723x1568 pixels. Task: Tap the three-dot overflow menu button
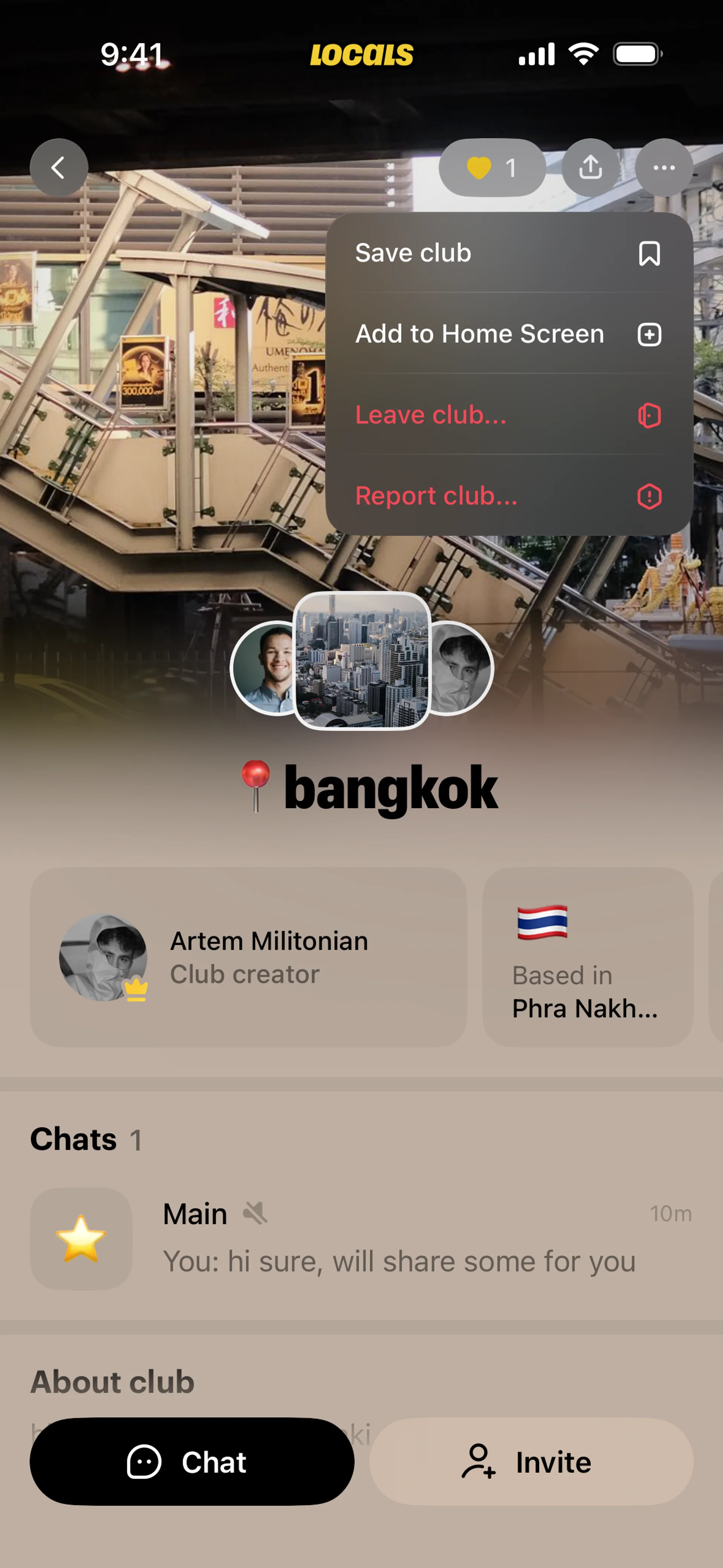pyautogui.click(x=664, y=168)
